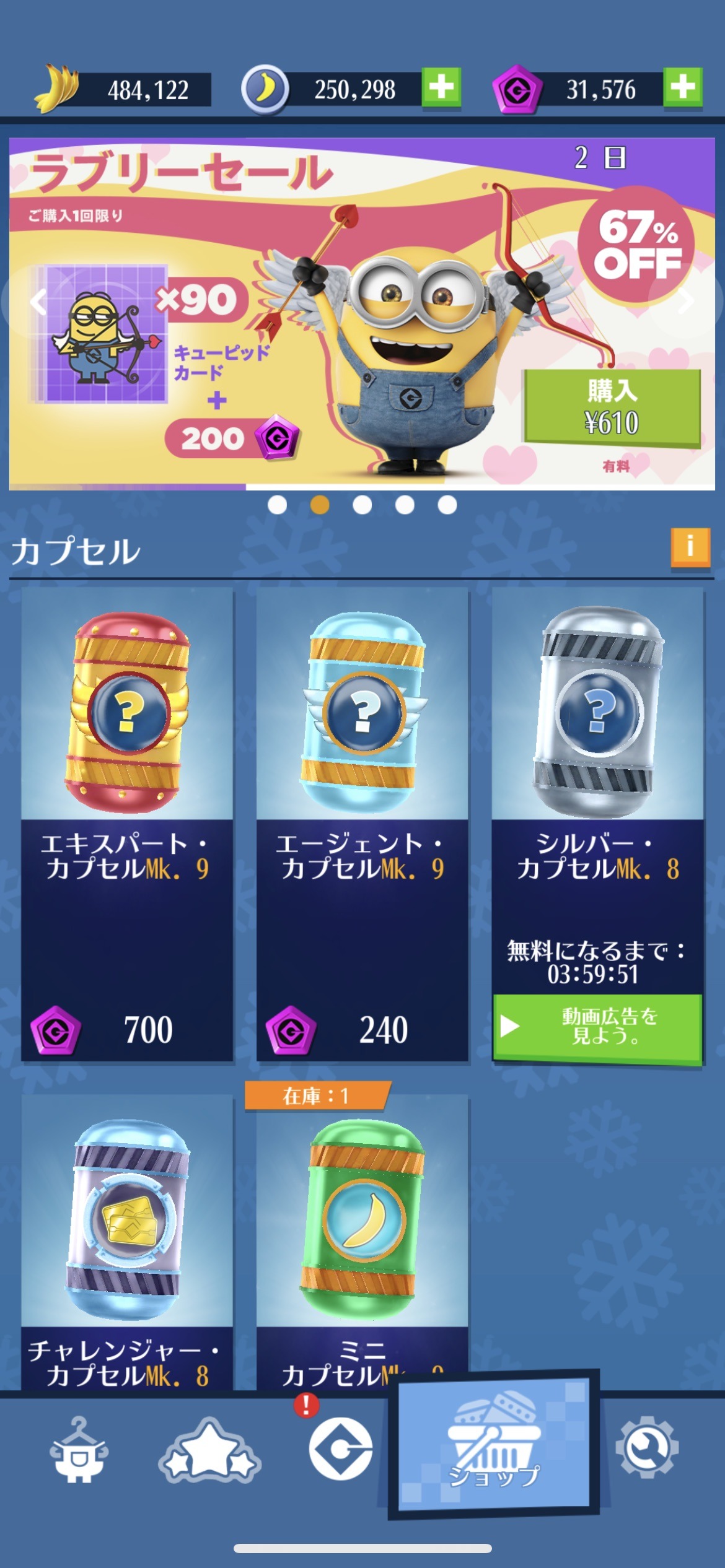Show the next sale banner
Screen dimensions: 725x1568
coord(685,302)
